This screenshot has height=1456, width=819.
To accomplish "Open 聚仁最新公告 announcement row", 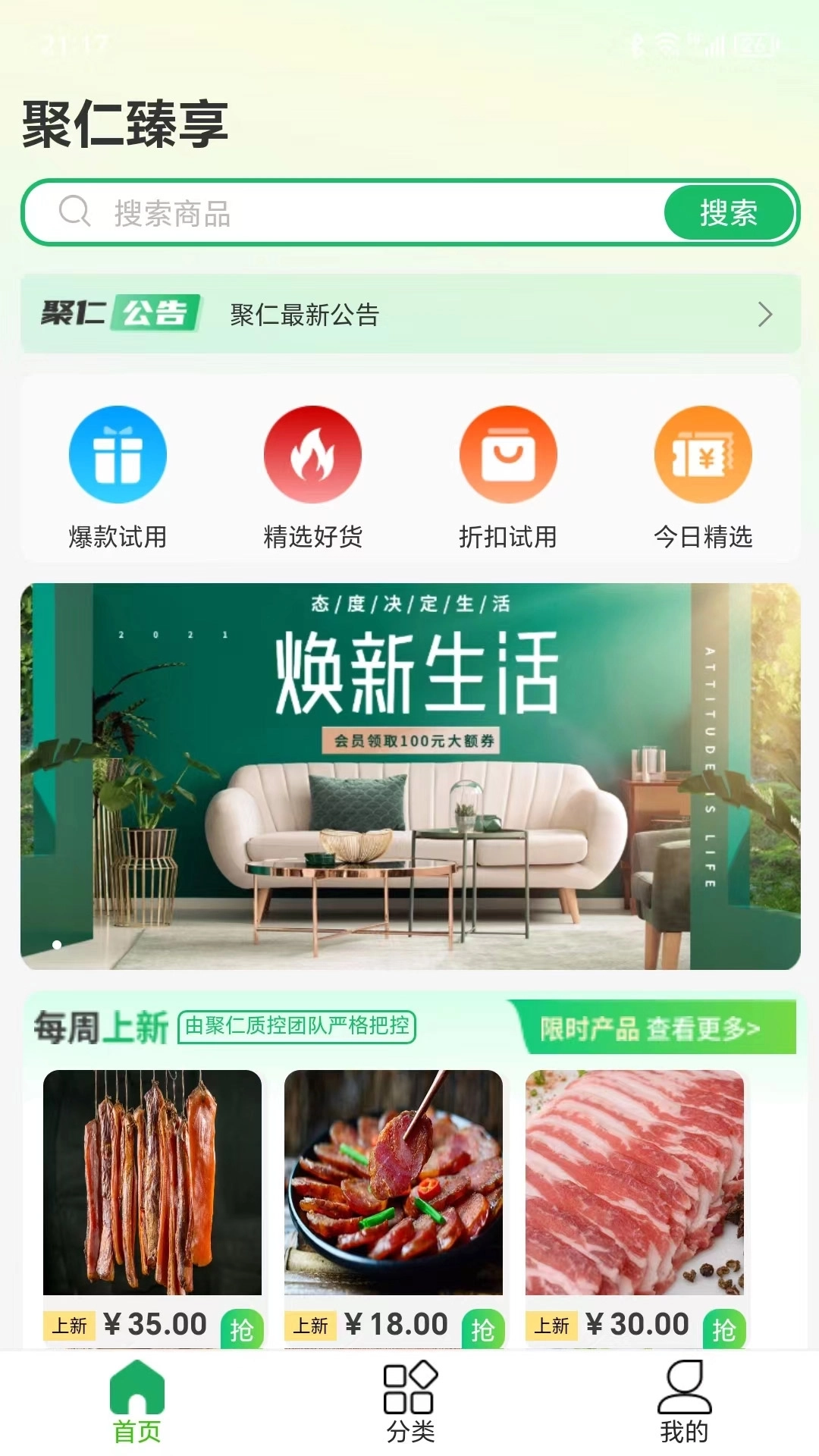I will click(409, 314).
